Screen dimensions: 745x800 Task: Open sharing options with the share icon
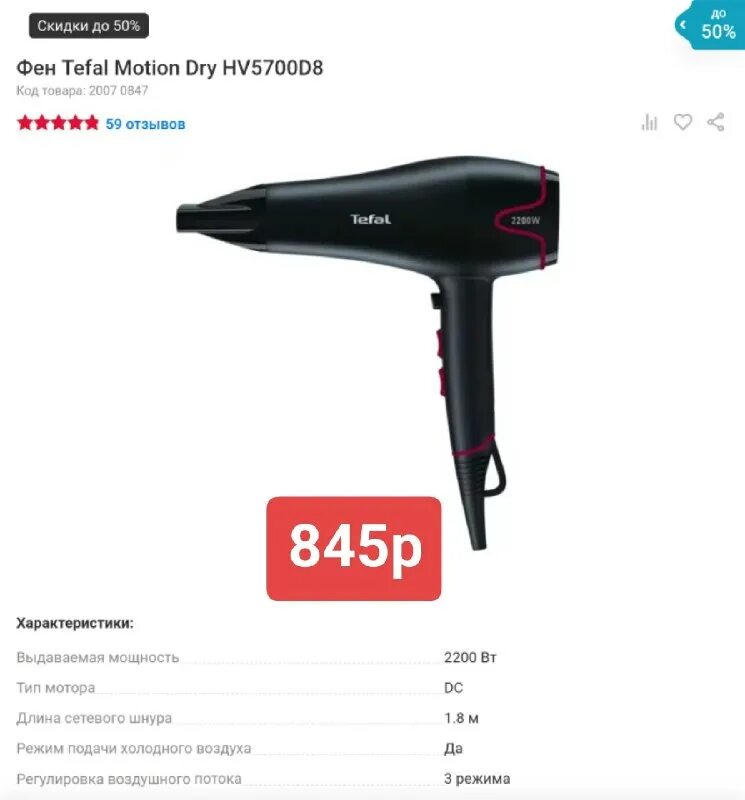click(x=716, y=121)
